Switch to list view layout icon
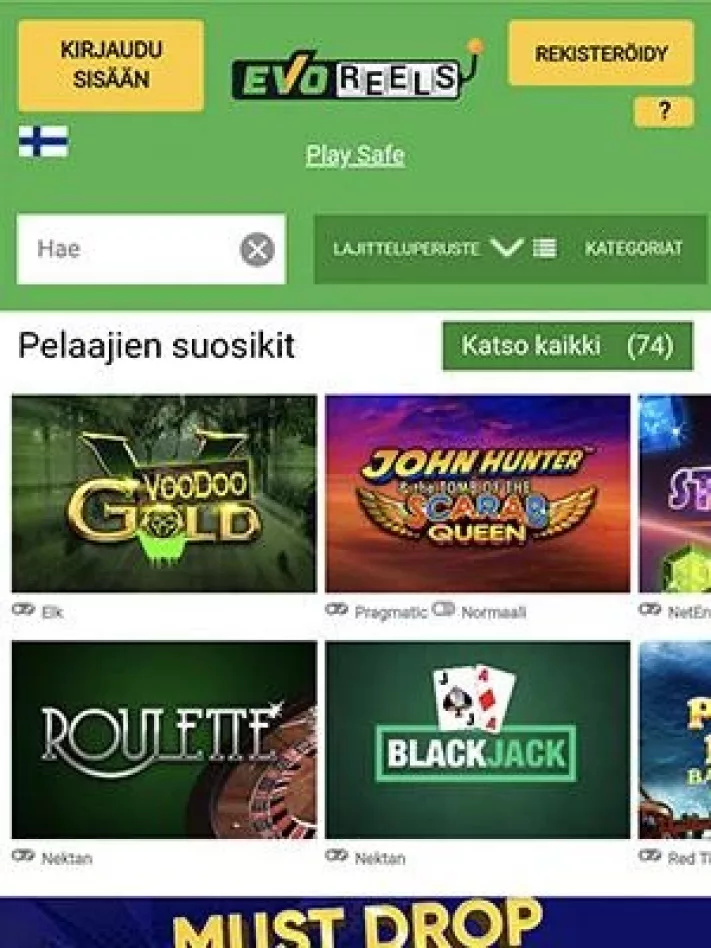Screen dimensions: 711x948 [x=544, y=249]
